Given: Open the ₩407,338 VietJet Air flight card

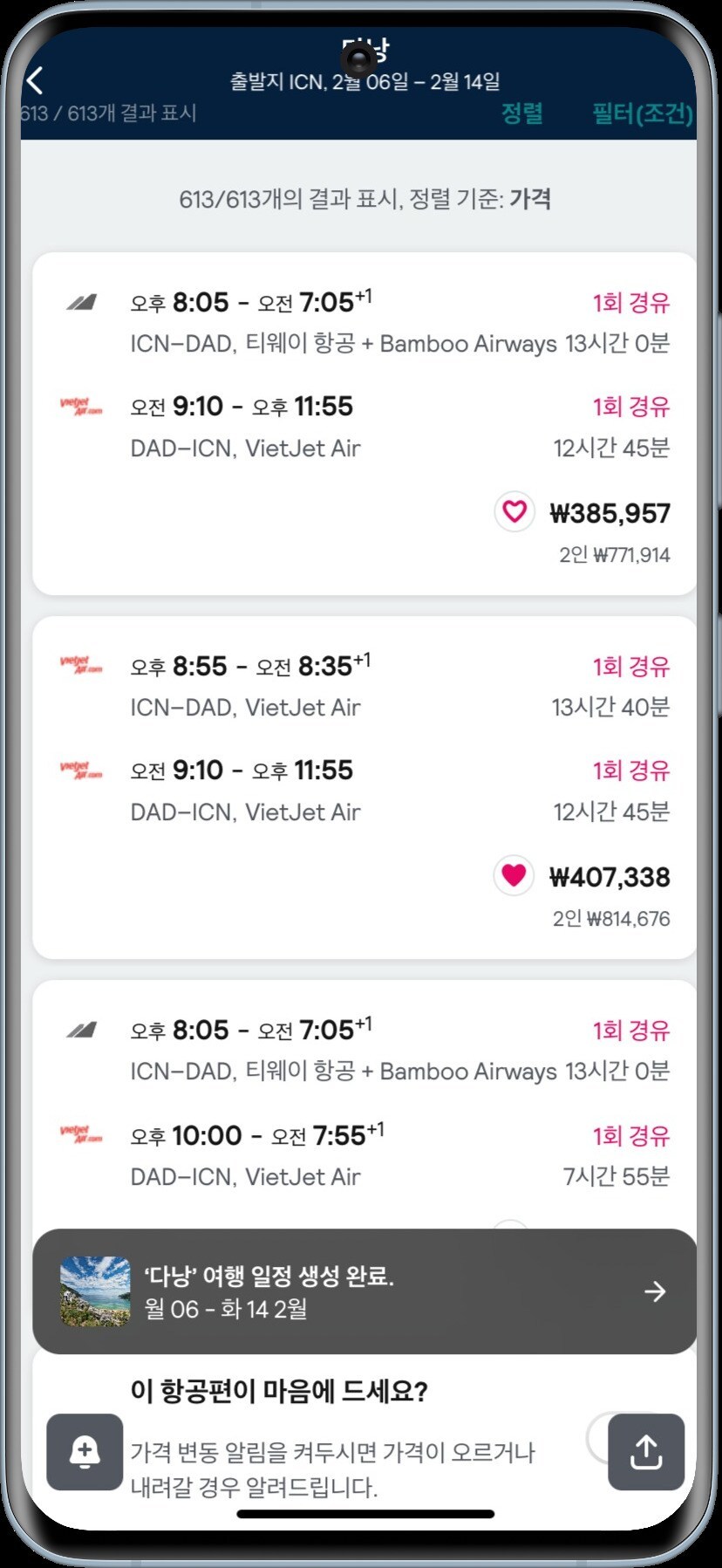Looking at the screenshot, I should 364,788.
